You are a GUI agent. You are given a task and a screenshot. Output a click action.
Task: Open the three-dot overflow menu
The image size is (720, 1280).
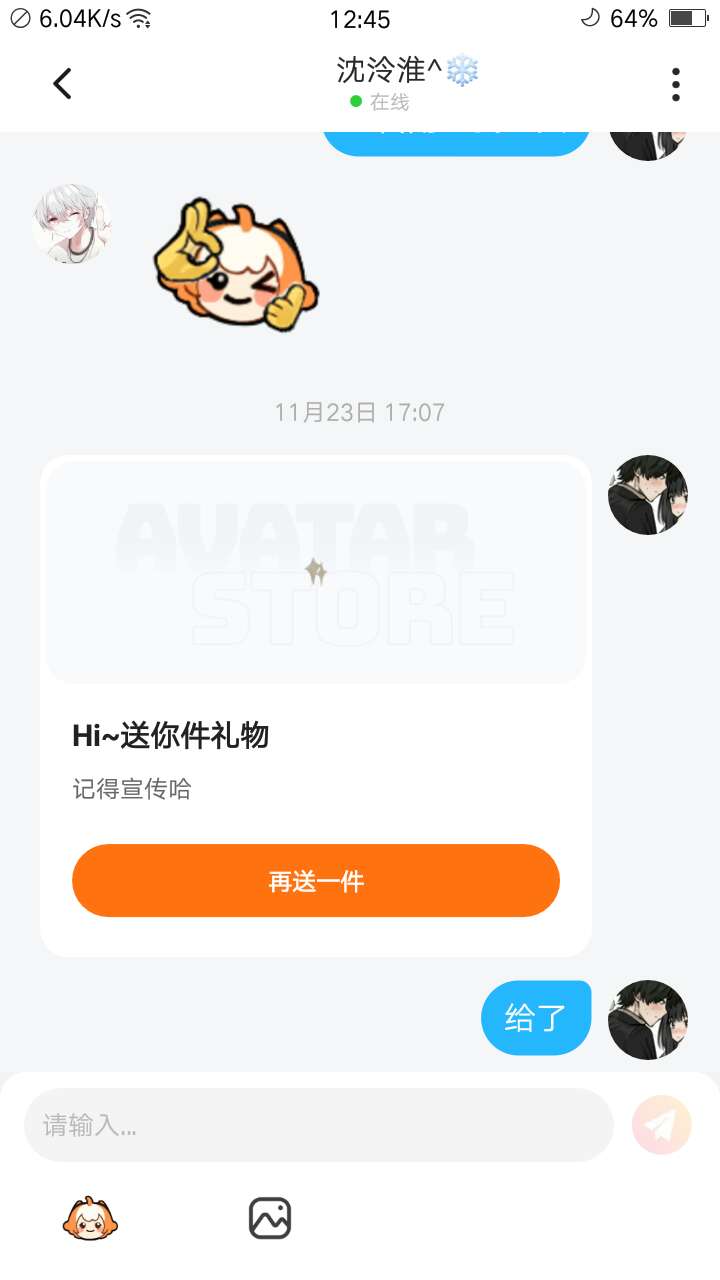(x=676, y=84)
